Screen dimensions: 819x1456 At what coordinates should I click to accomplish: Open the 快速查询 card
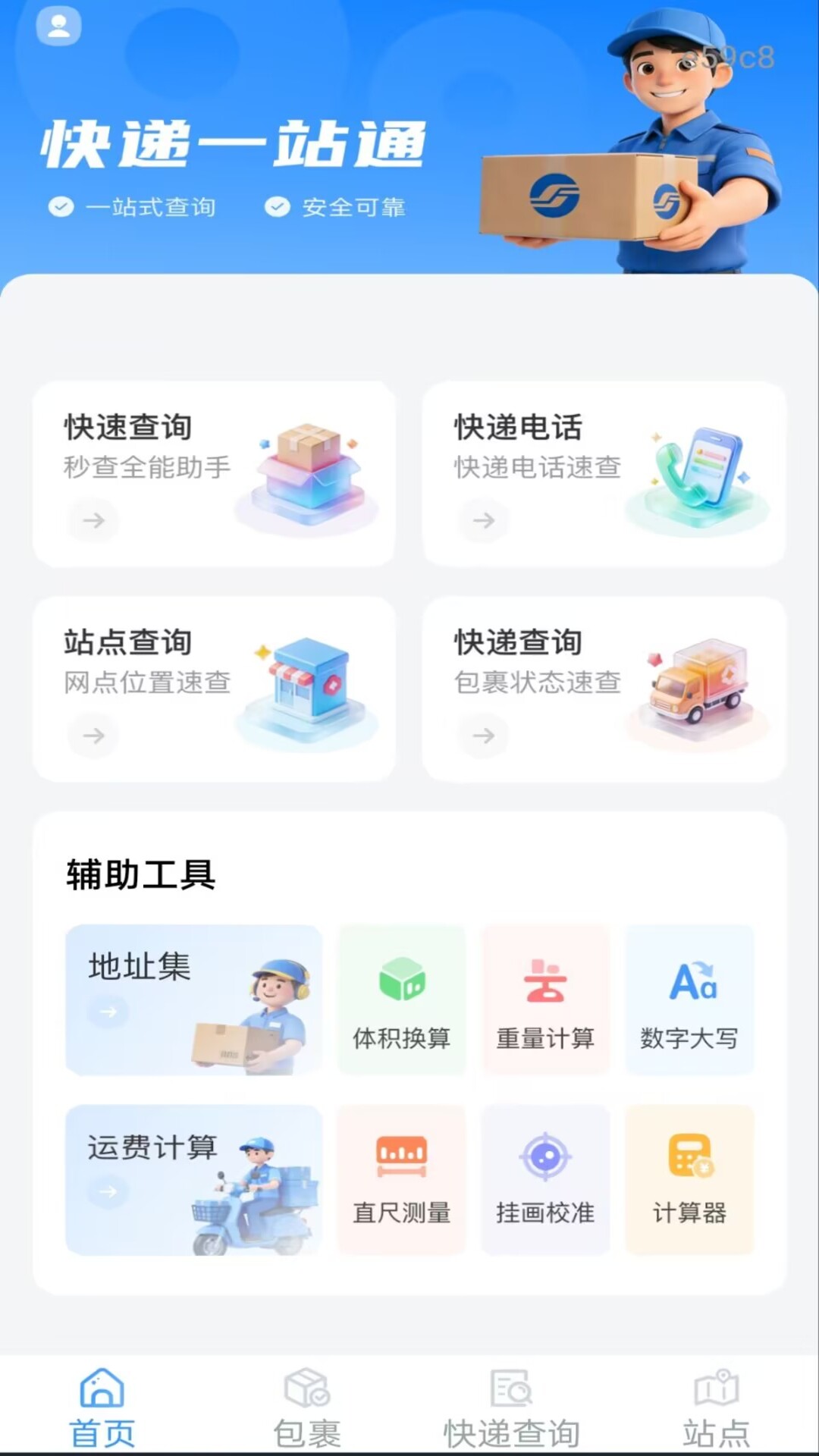(x=214, y=474)
